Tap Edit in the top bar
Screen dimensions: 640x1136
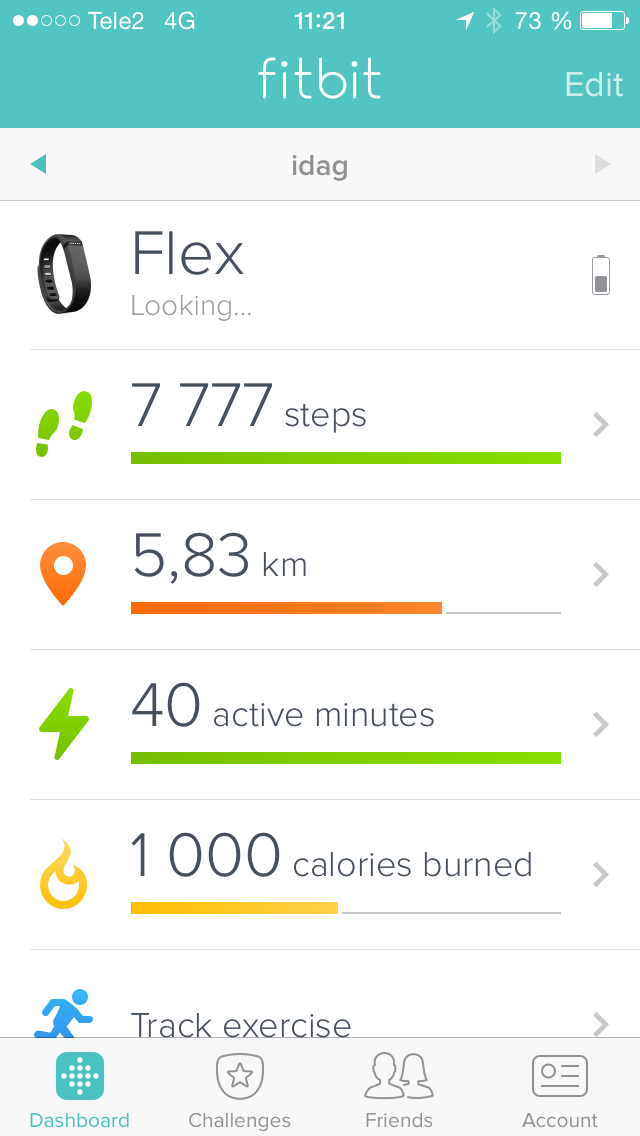click(x=594, y=85)
